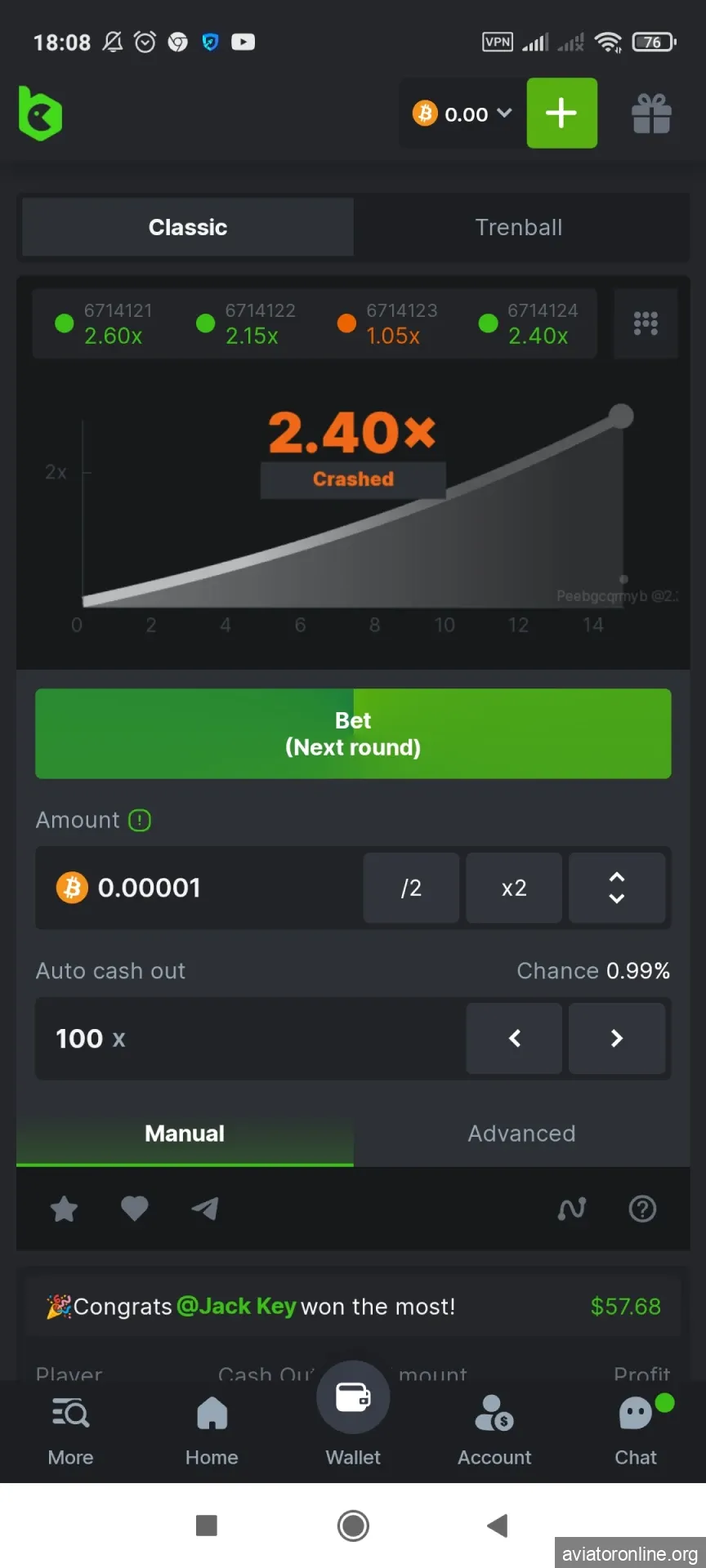The height and width of the screenshot is (1568, 706).
Task: Switch to the Trenball tab
Action: coord(519,227)
